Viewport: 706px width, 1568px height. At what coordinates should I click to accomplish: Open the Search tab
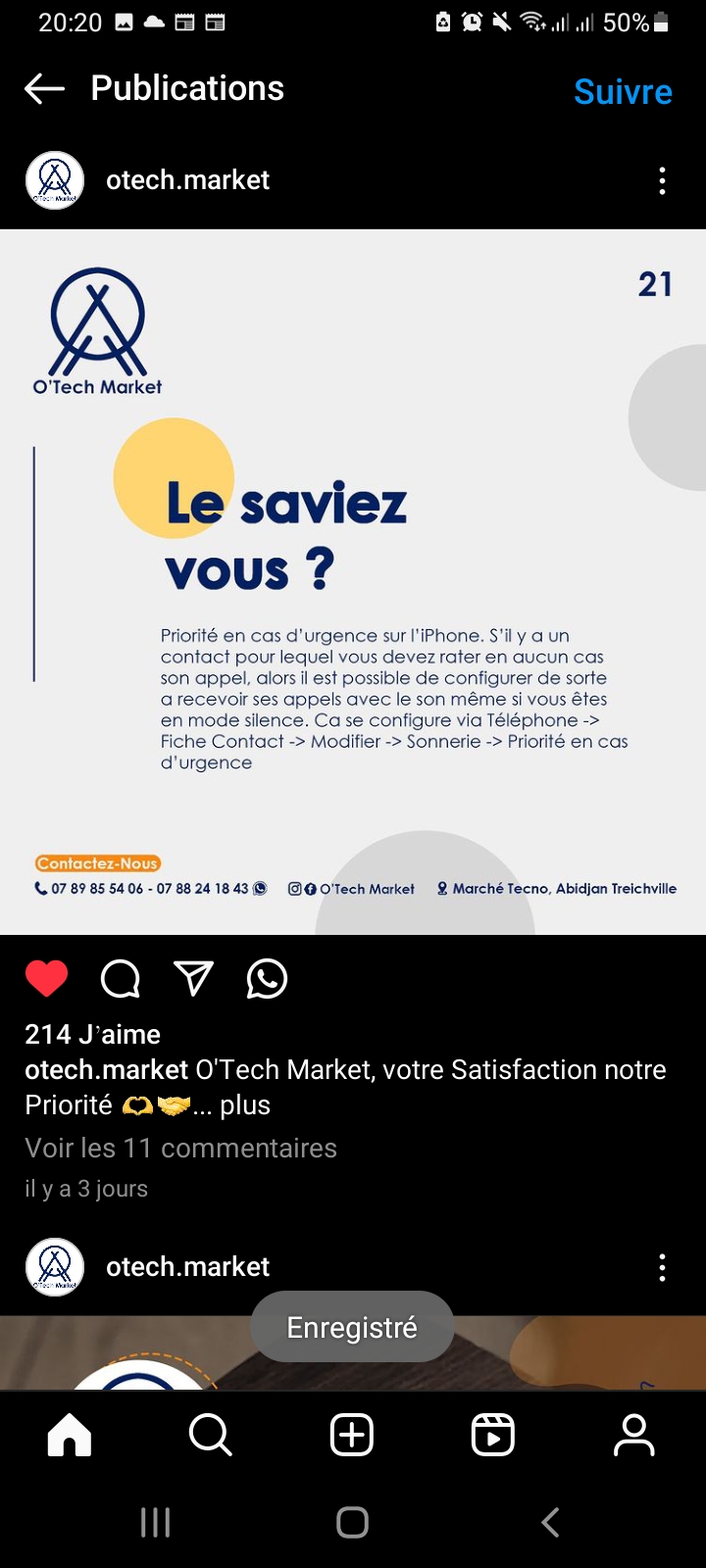coord(211,1436)
